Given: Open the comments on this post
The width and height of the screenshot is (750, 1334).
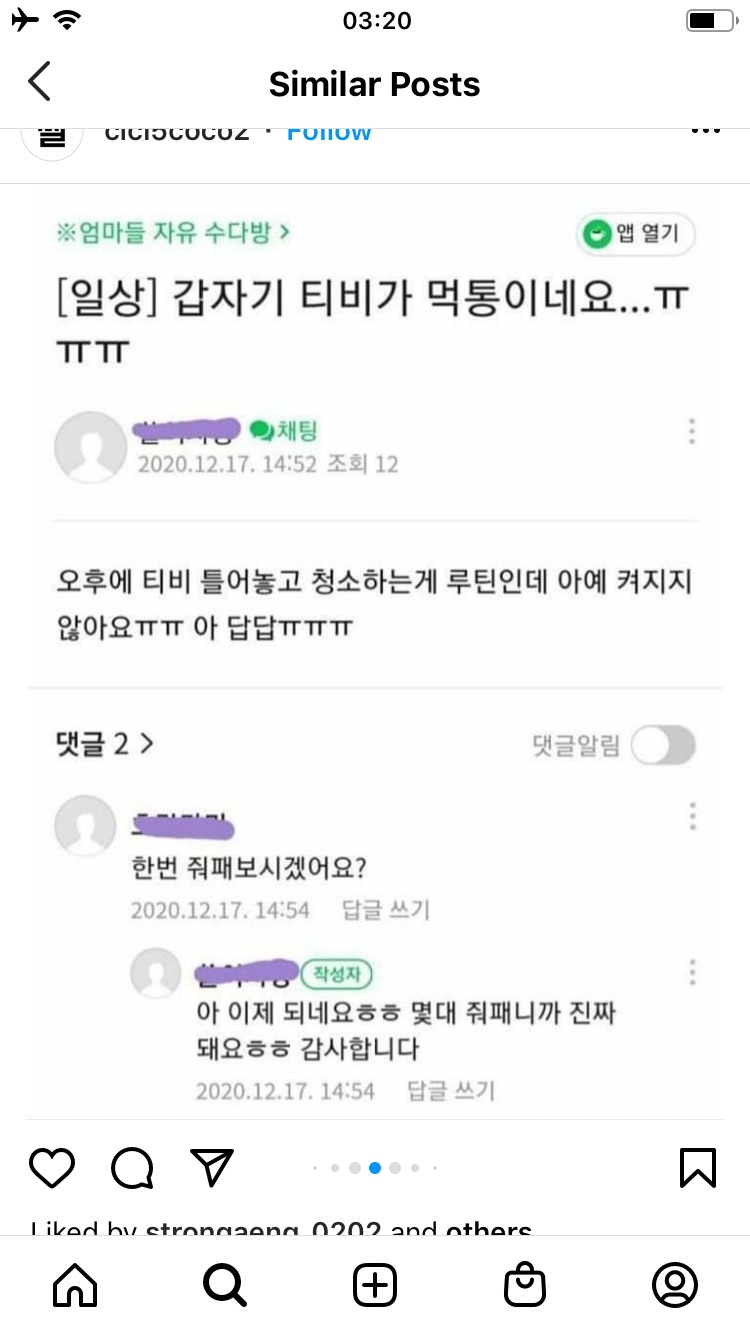Looking at the screenshot, I should 132,1167.
